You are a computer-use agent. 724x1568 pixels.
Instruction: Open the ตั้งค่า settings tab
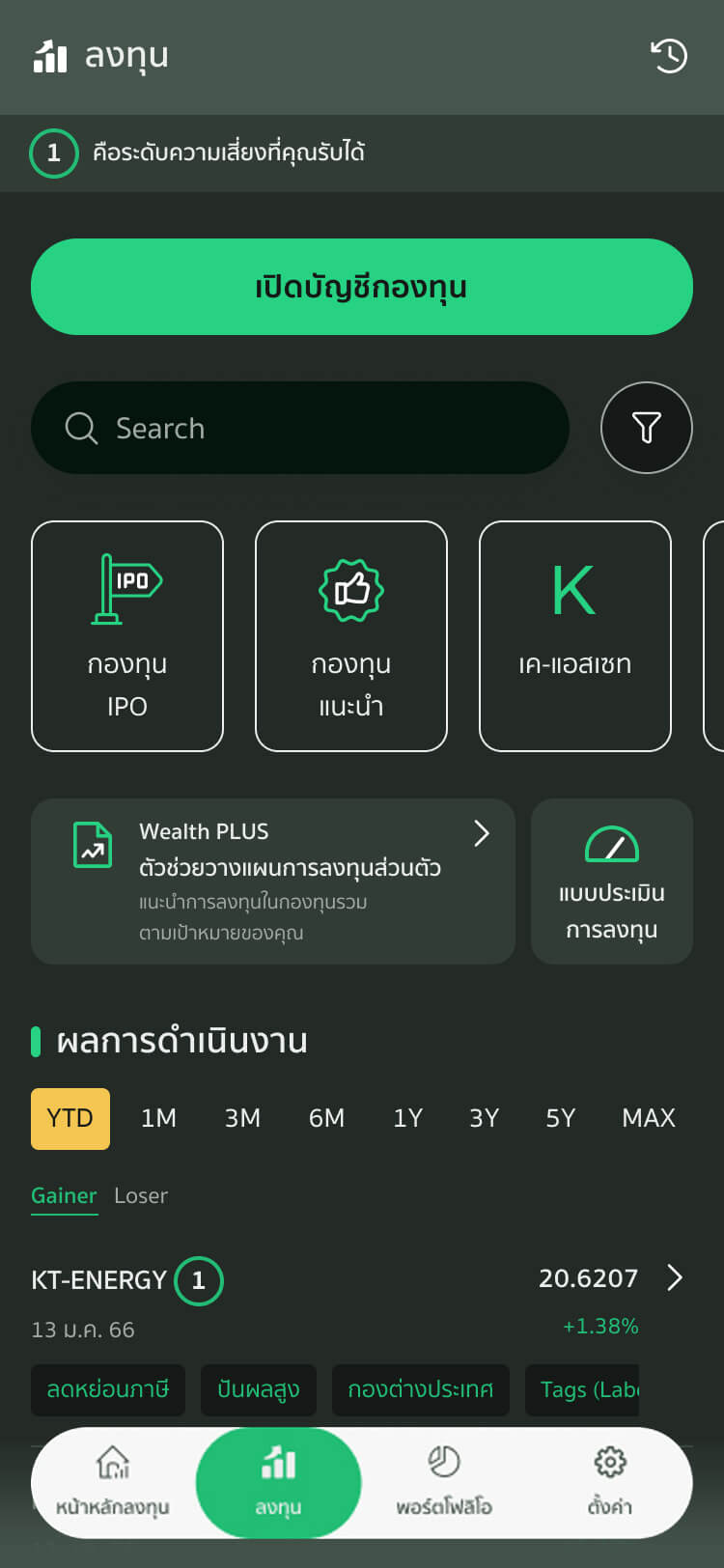610,1481
